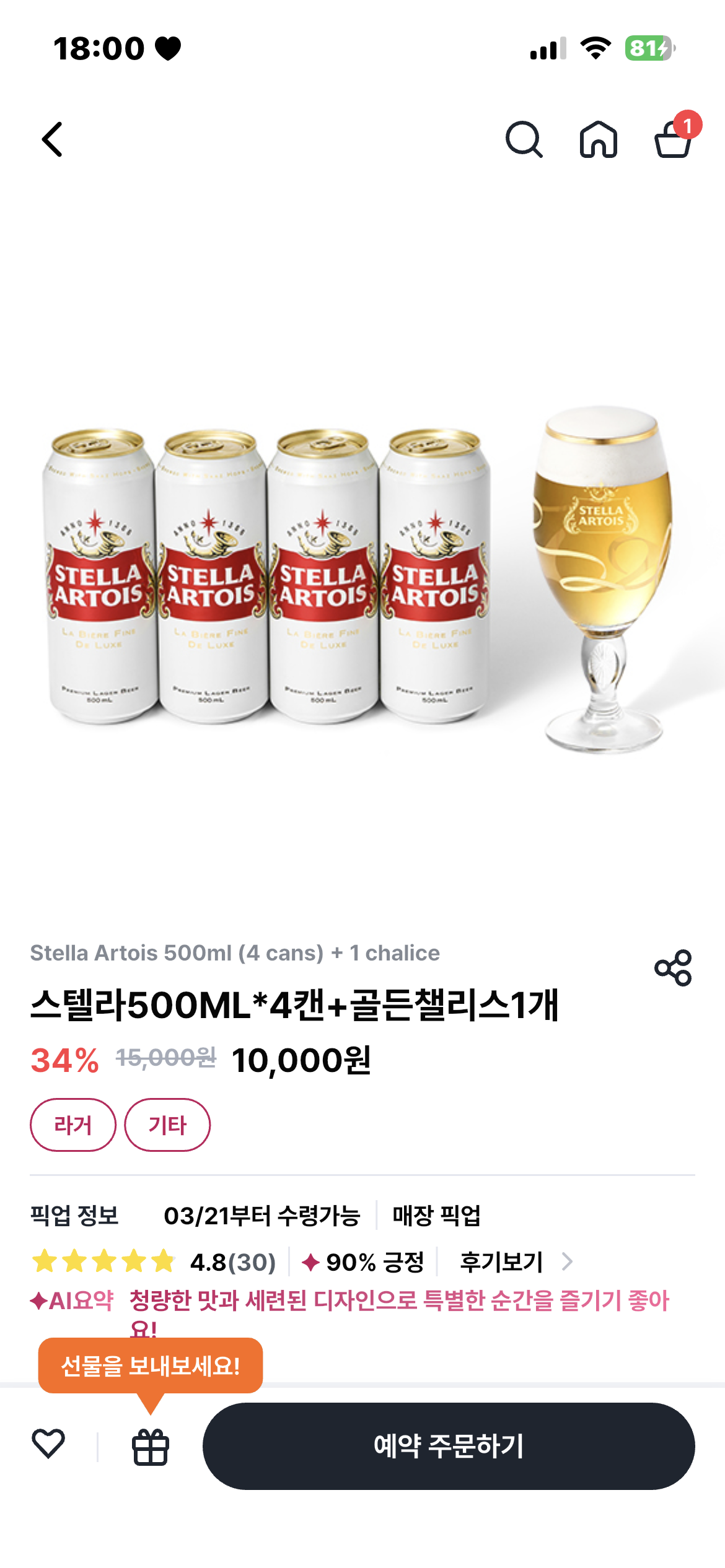Add product to wishlist with heart icon
The height and width of the screenshot is (1568, 725).
click(48, 1445)
